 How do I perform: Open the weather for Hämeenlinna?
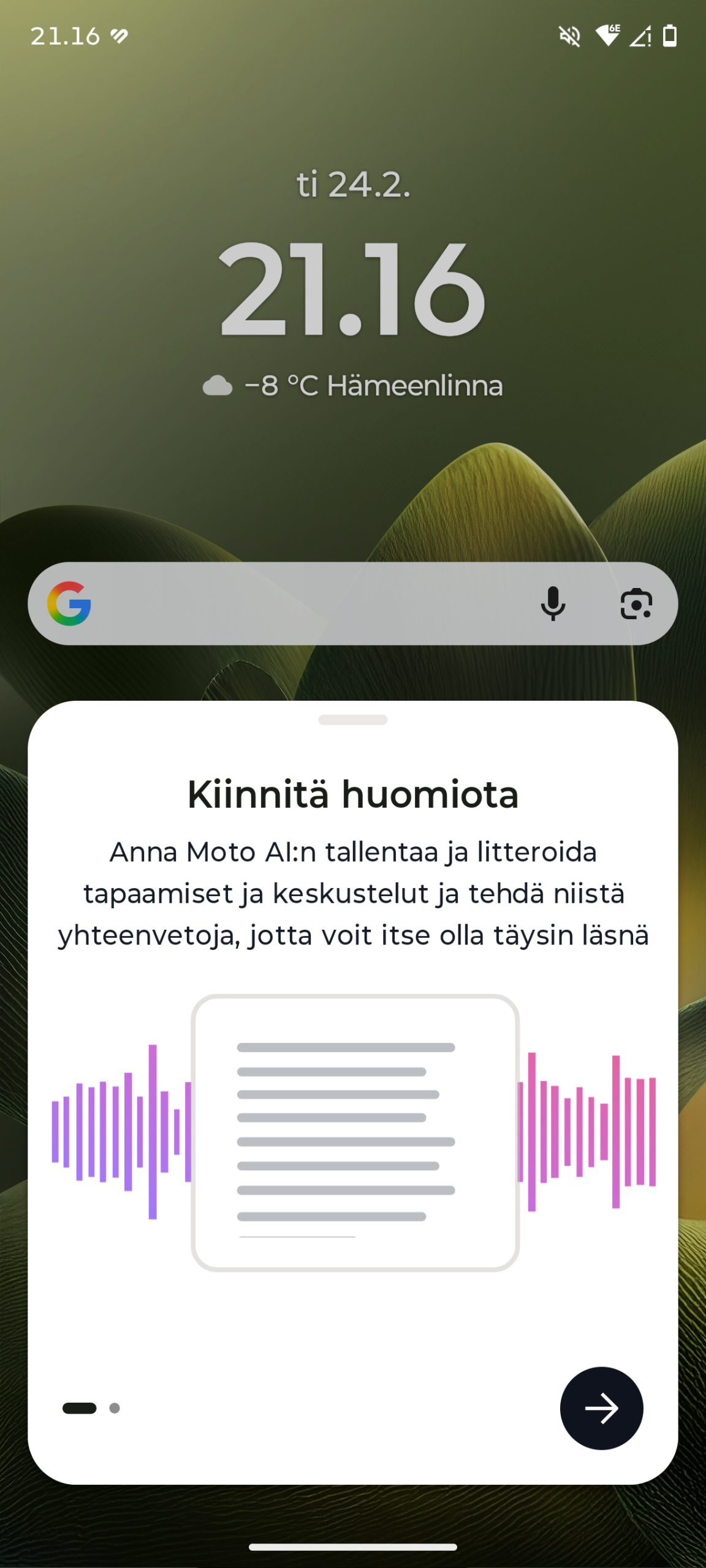353,386
